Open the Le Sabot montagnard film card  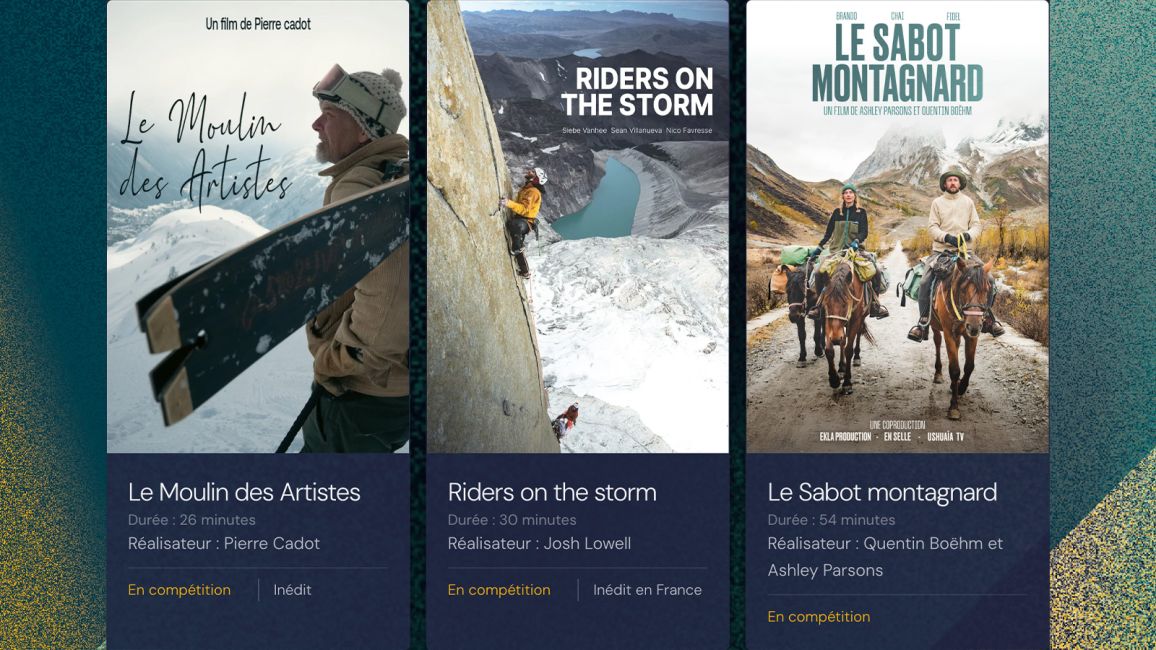pos(881,492)
